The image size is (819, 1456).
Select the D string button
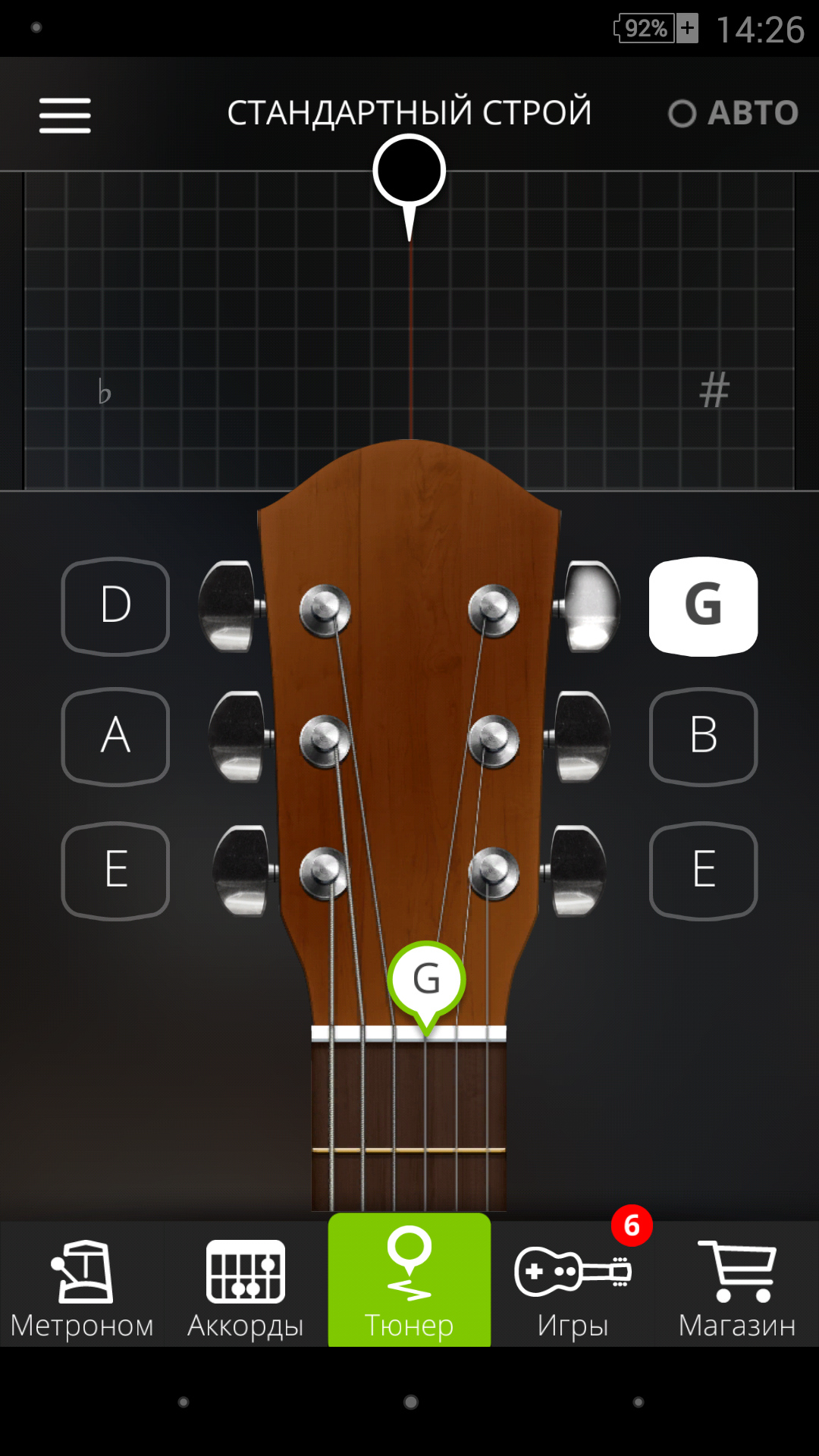coord(115,606)
